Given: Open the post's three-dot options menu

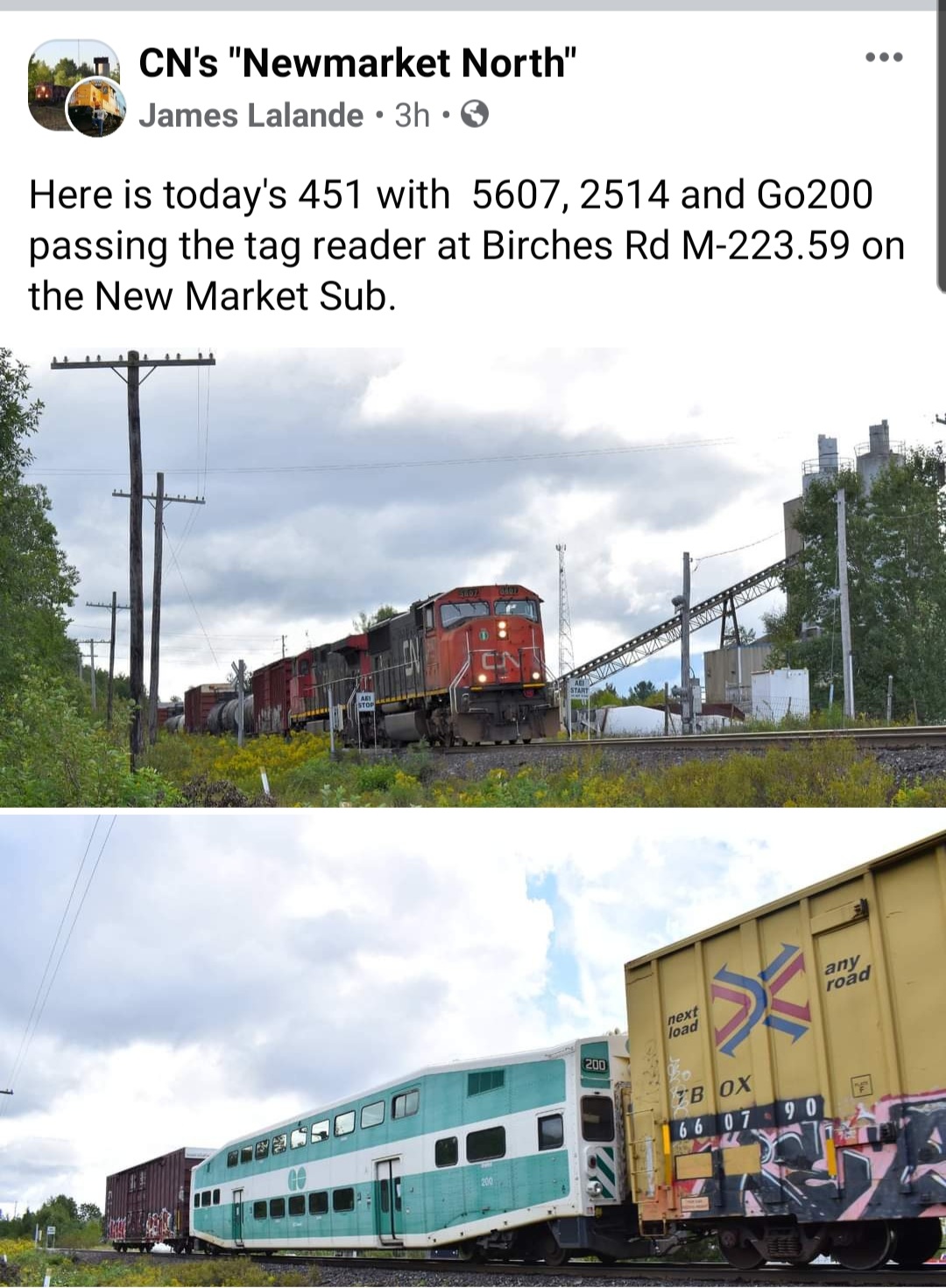Looking at the screenshot, I should click(x=883, y=58).
